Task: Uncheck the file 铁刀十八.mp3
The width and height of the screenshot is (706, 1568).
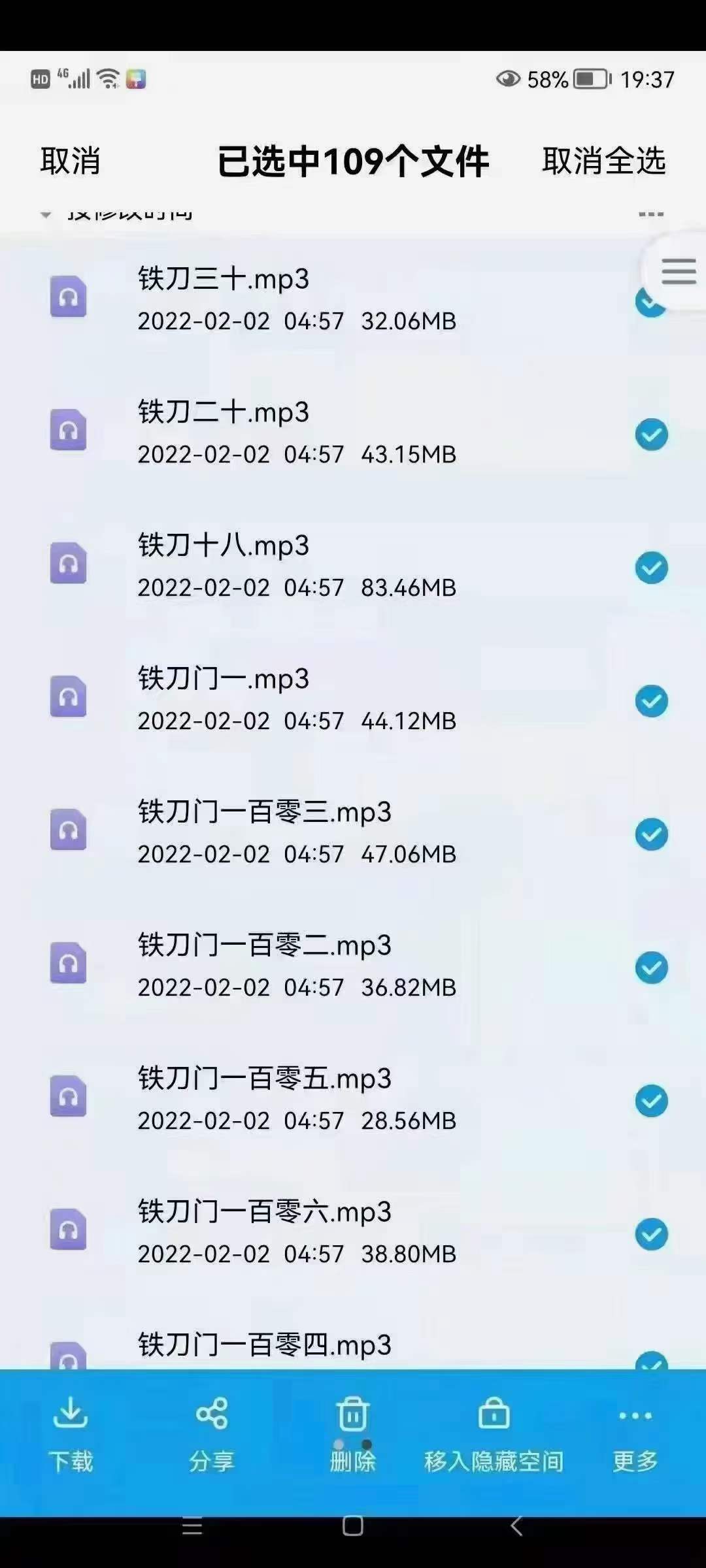Action: click(x=651, y=568)
